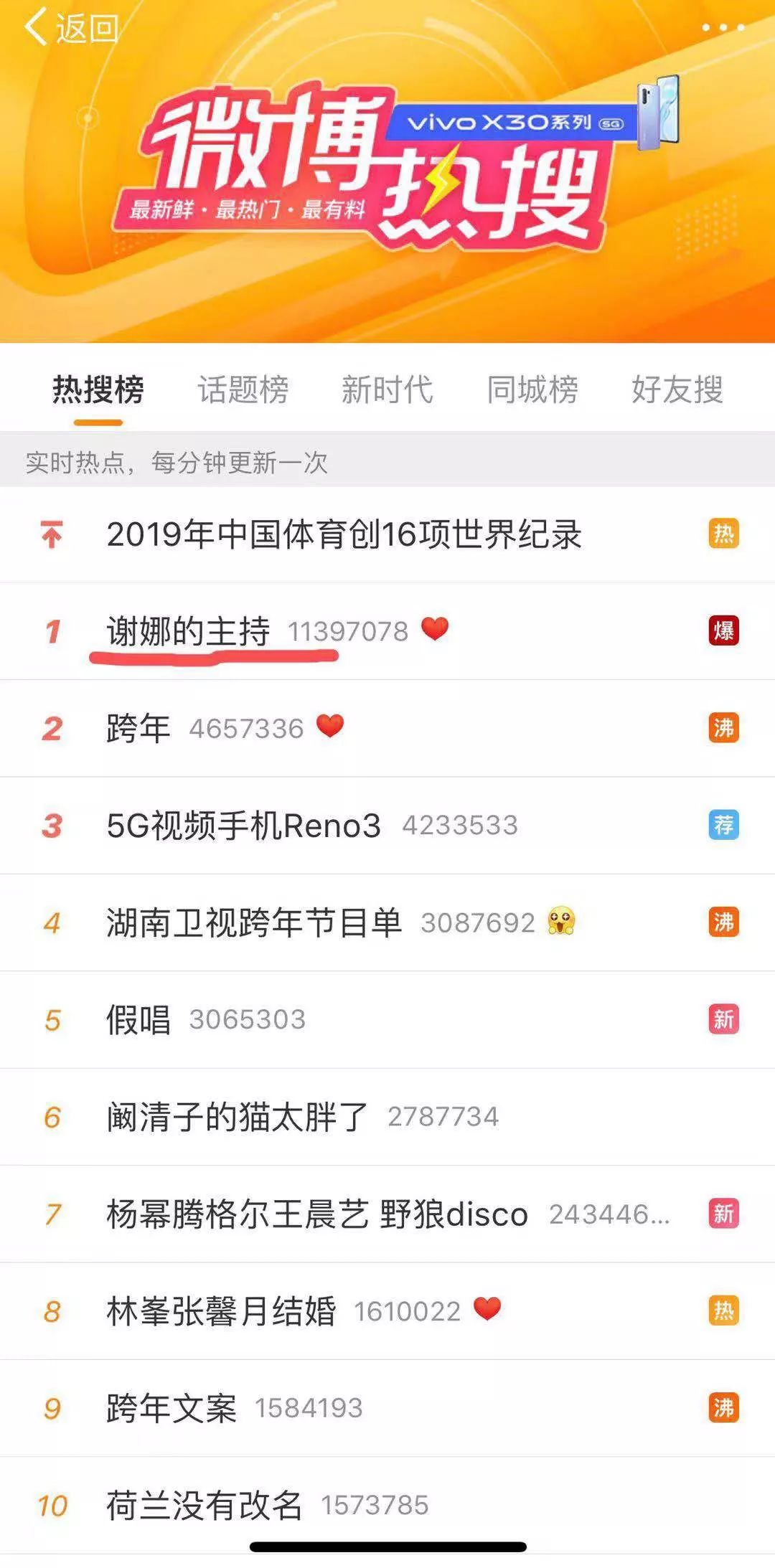The width and height of the screenshot is (775, 1568).
Task: View the 跨年文案 trending topic
Action: 172,1408
